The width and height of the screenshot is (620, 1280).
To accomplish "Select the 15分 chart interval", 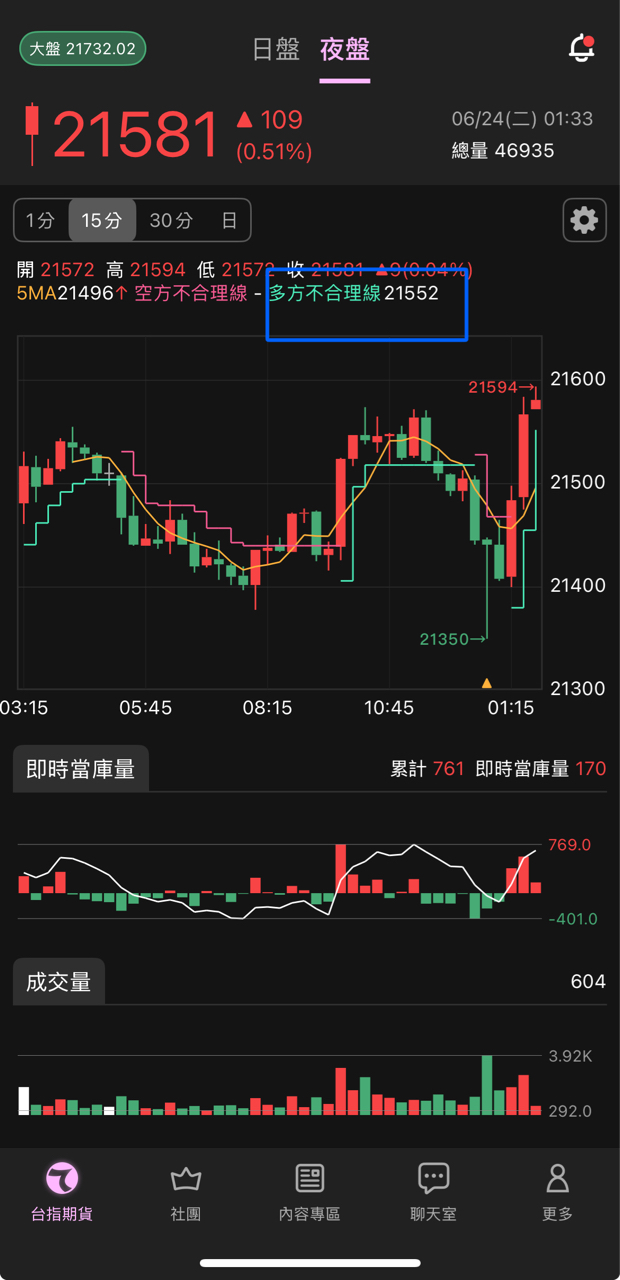I will coord(102,220).
